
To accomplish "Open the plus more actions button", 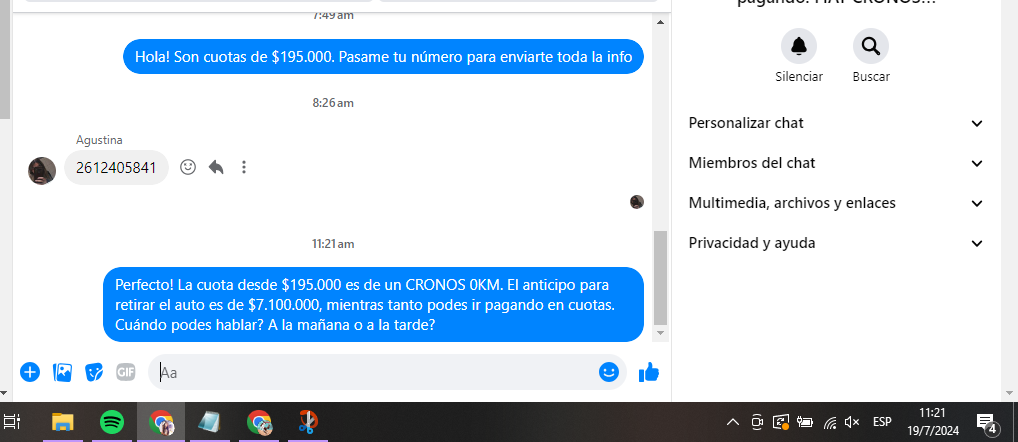I will [x=30, y=372].
